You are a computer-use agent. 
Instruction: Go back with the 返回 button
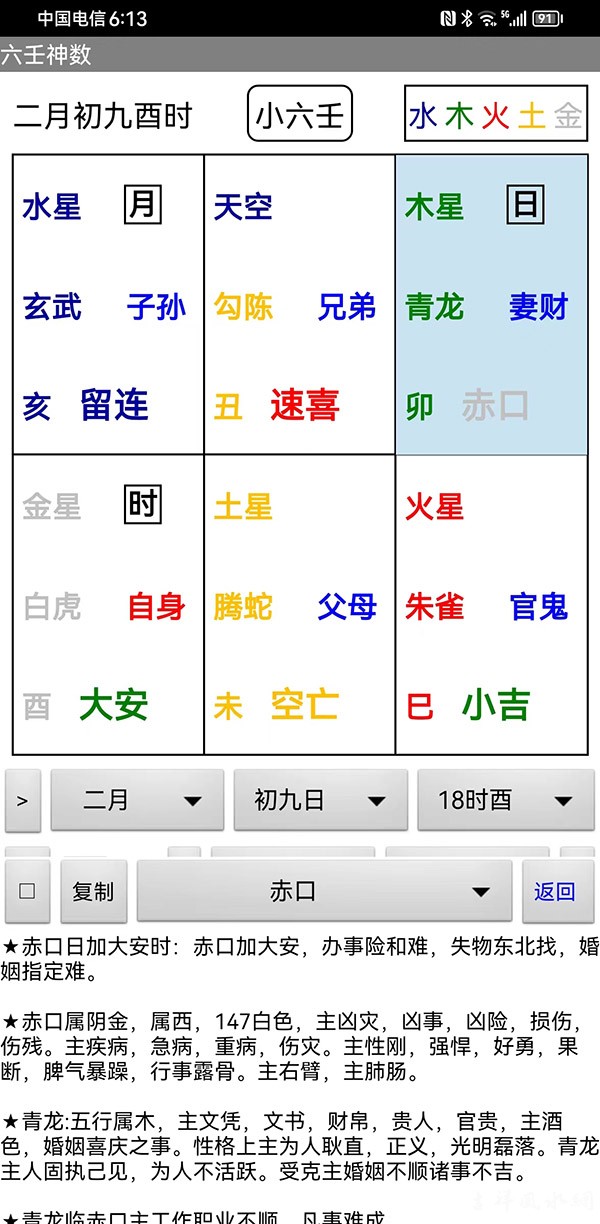click(x=554, y=891)
